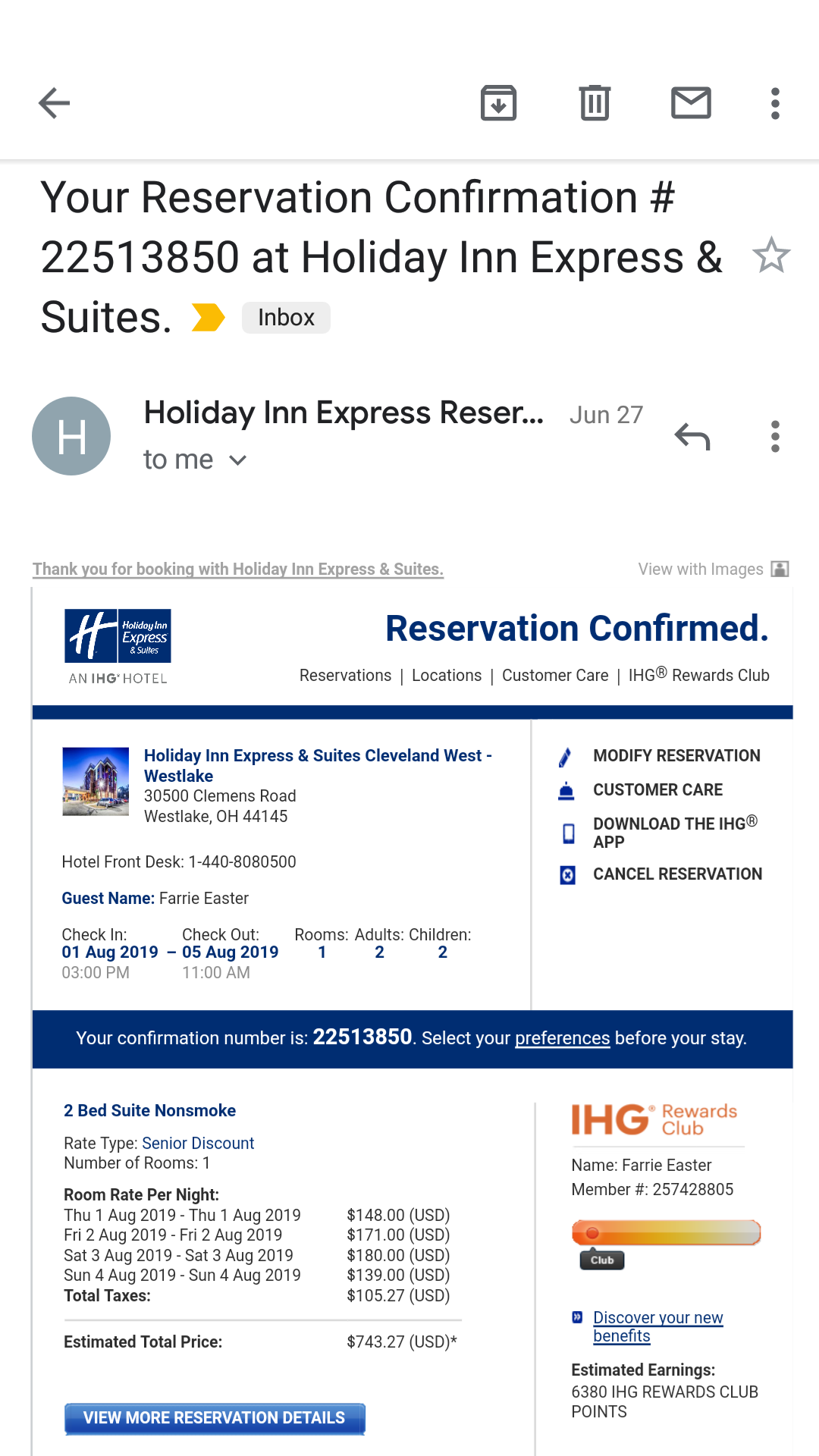Reply to Holiday Inn Express sender
The image size is (819, 1456).
tap(692, 436)
